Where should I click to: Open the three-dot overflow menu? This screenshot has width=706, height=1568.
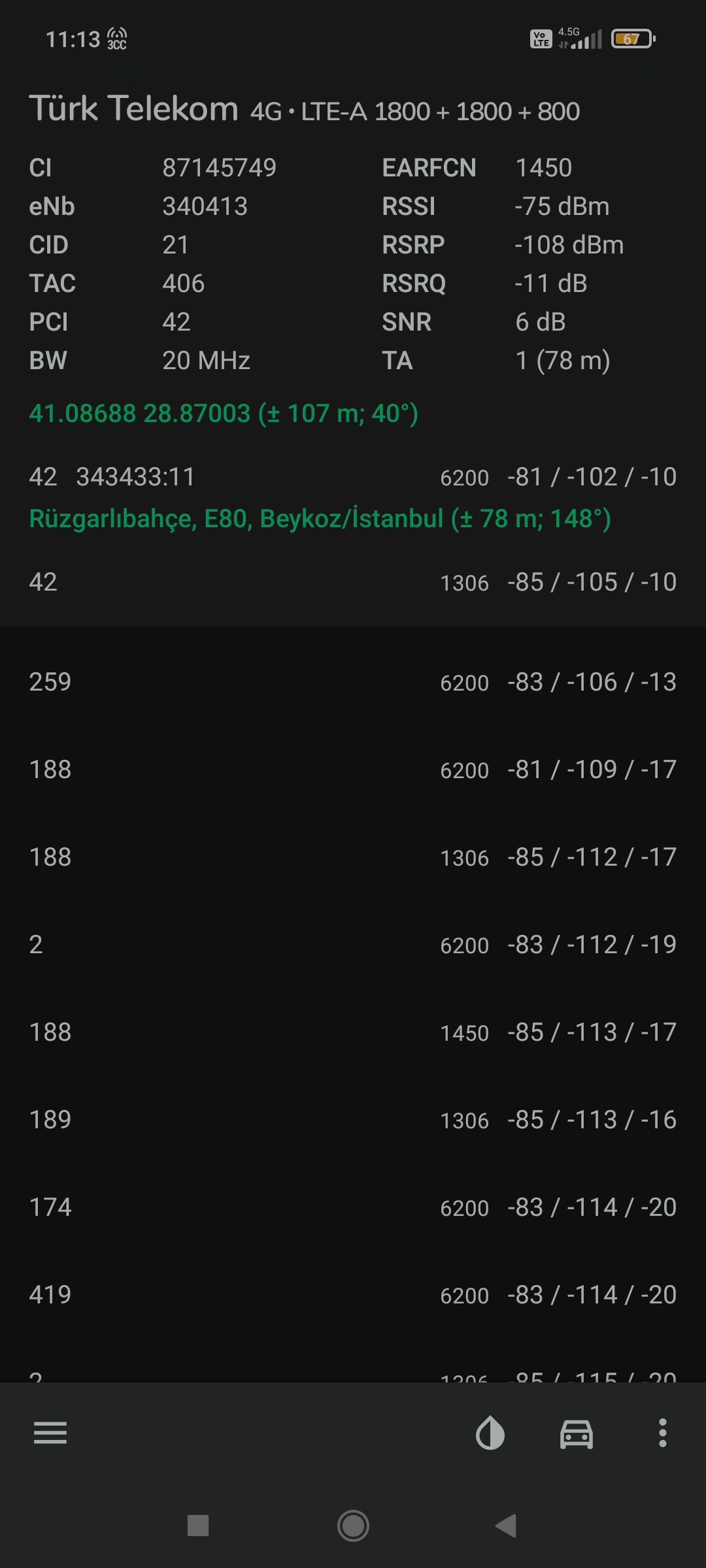(x=663, y=1433)
